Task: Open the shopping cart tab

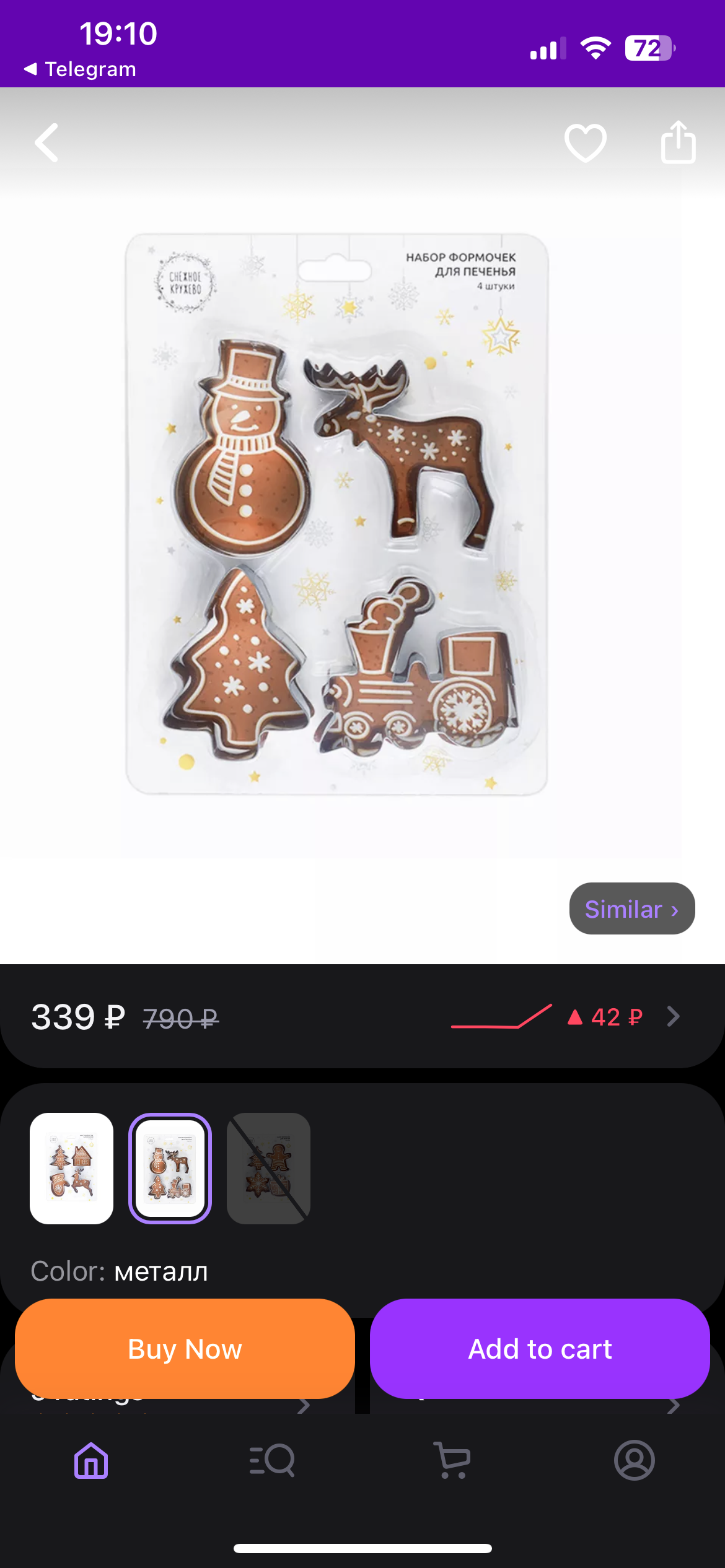Action: (453, 1460)
